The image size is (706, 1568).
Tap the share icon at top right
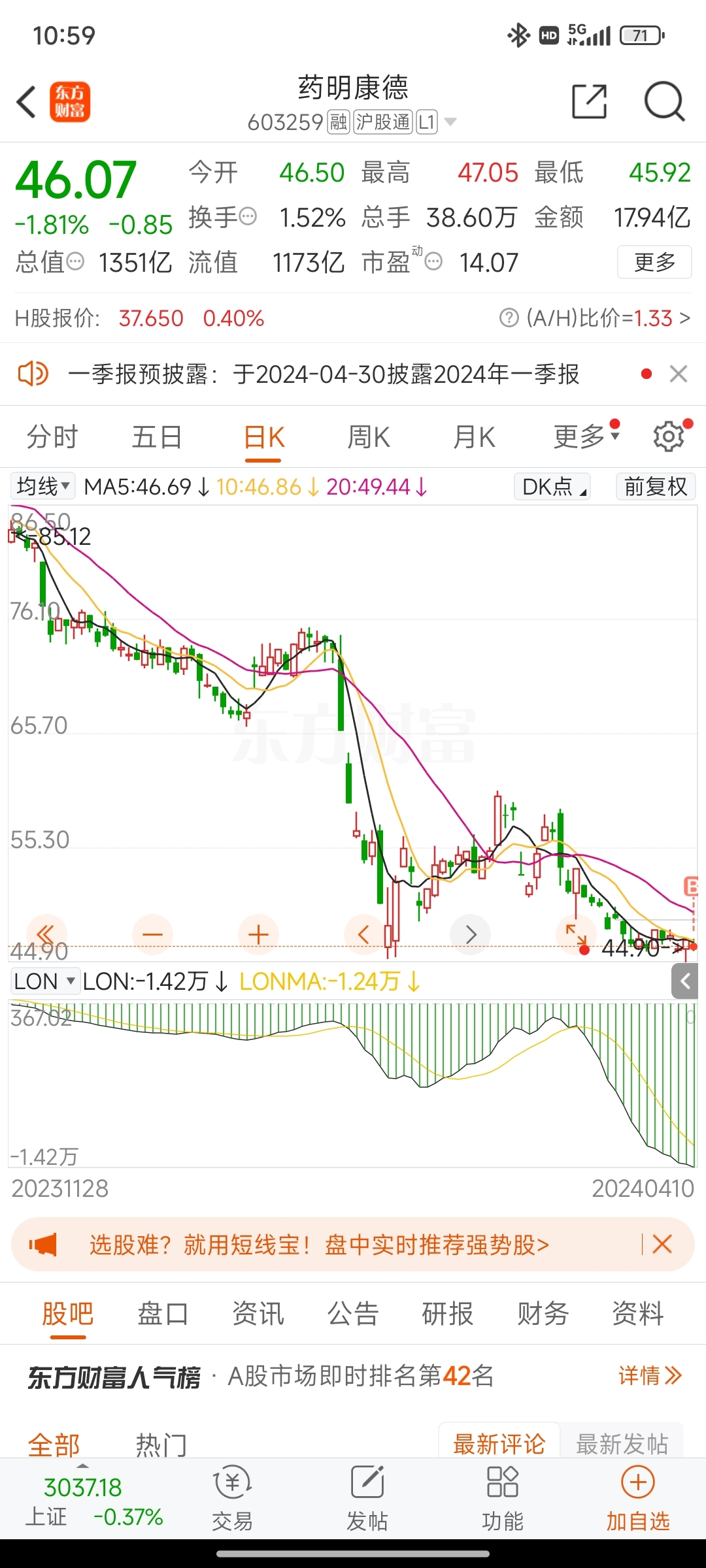coord(588,103)
